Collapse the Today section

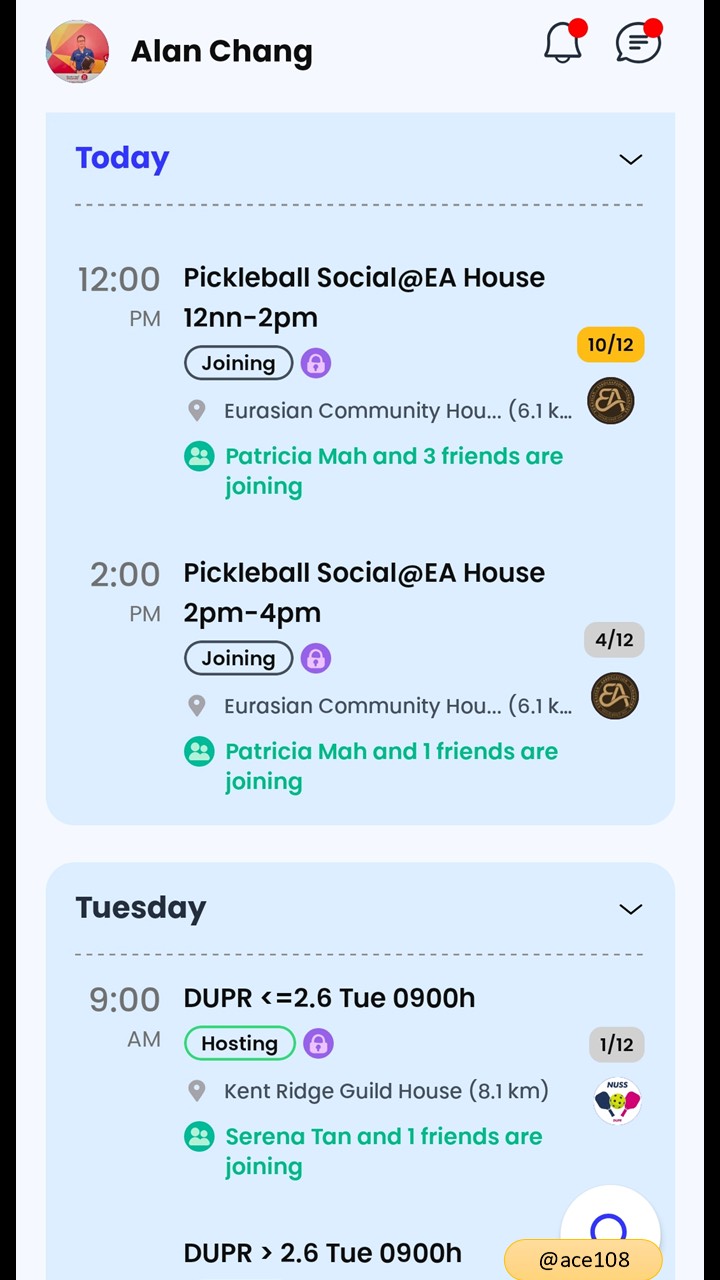point(630,159)
